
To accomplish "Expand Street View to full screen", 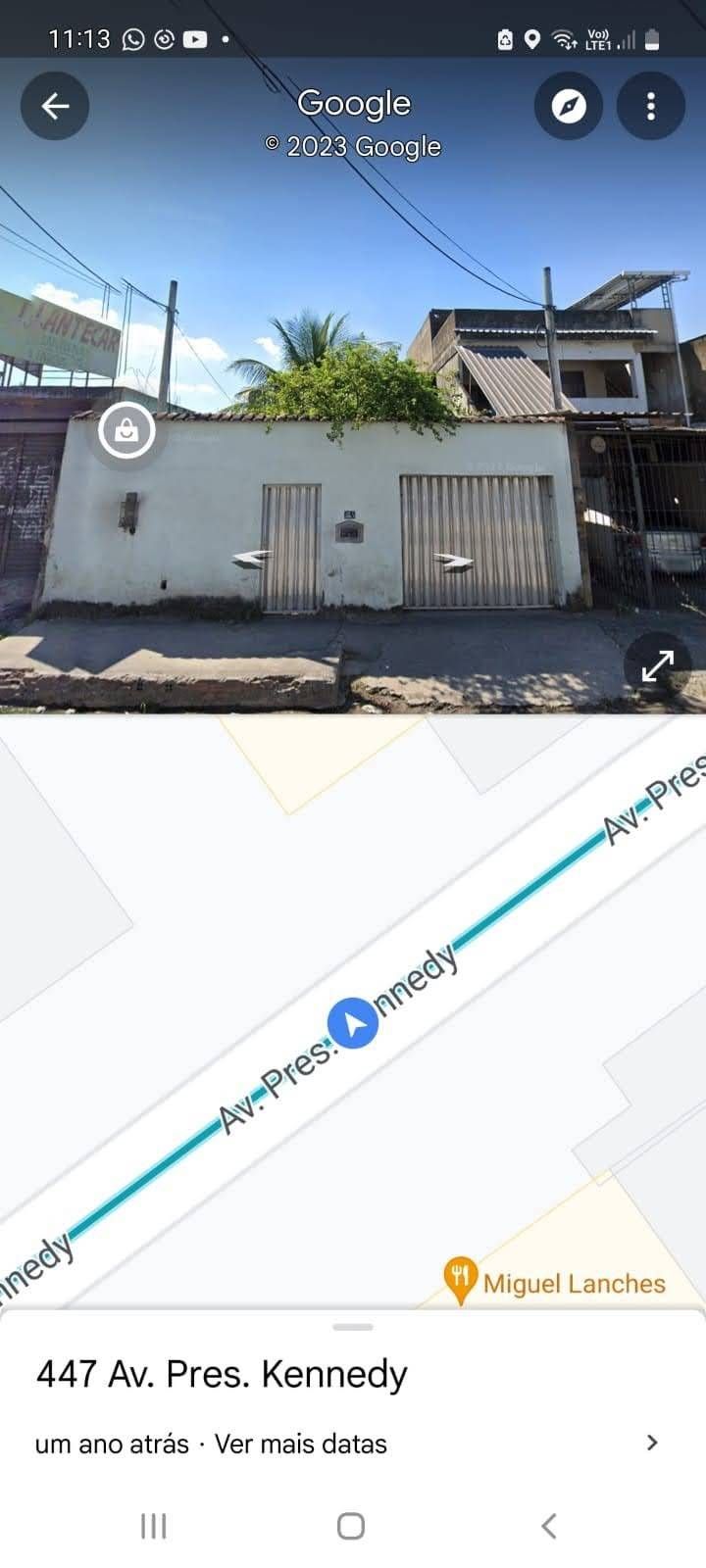I will click(x=657, y=665).
